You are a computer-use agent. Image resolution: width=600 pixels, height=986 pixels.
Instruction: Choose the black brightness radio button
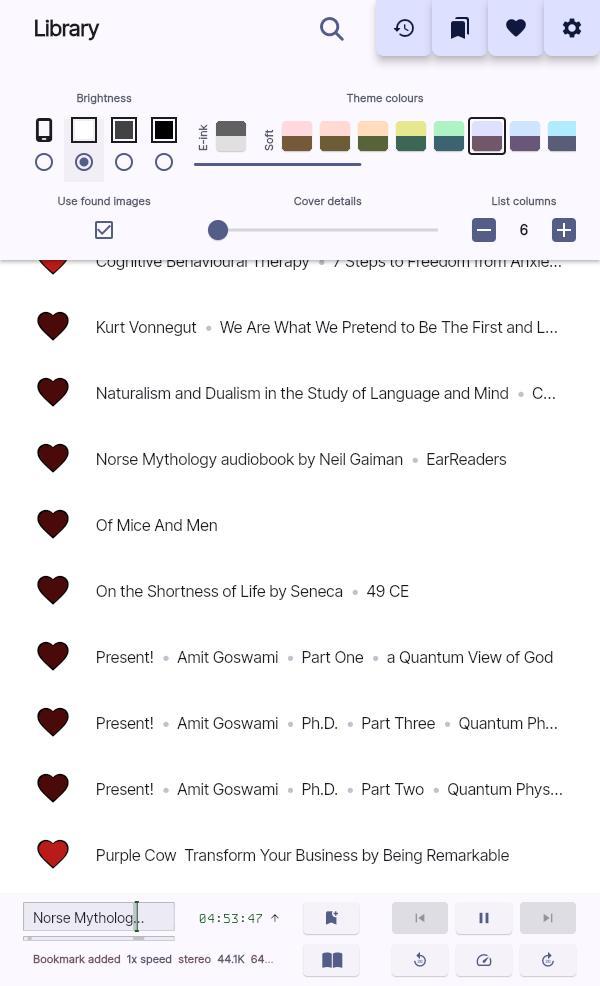pyautogui.click(x=164, y=162)
